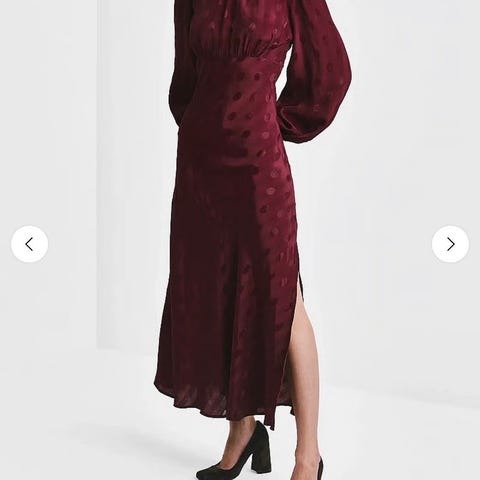Go to the previous product image
The width and height of the screenshot is (480, 480).
29,244
